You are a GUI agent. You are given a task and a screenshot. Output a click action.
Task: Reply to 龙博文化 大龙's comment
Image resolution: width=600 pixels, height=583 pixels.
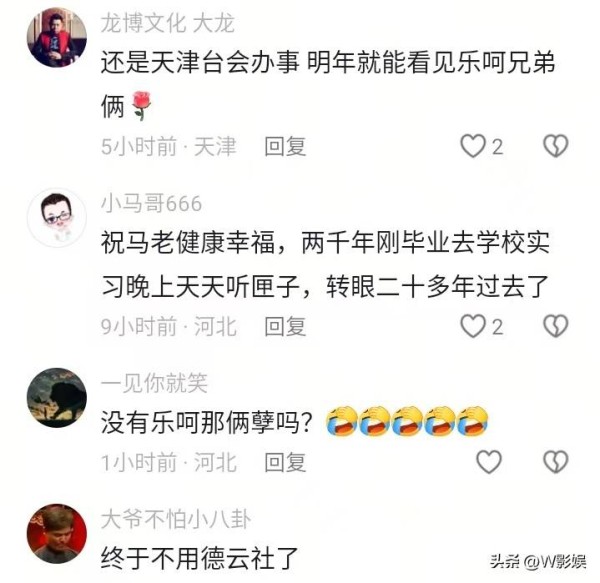pos(285,147)
